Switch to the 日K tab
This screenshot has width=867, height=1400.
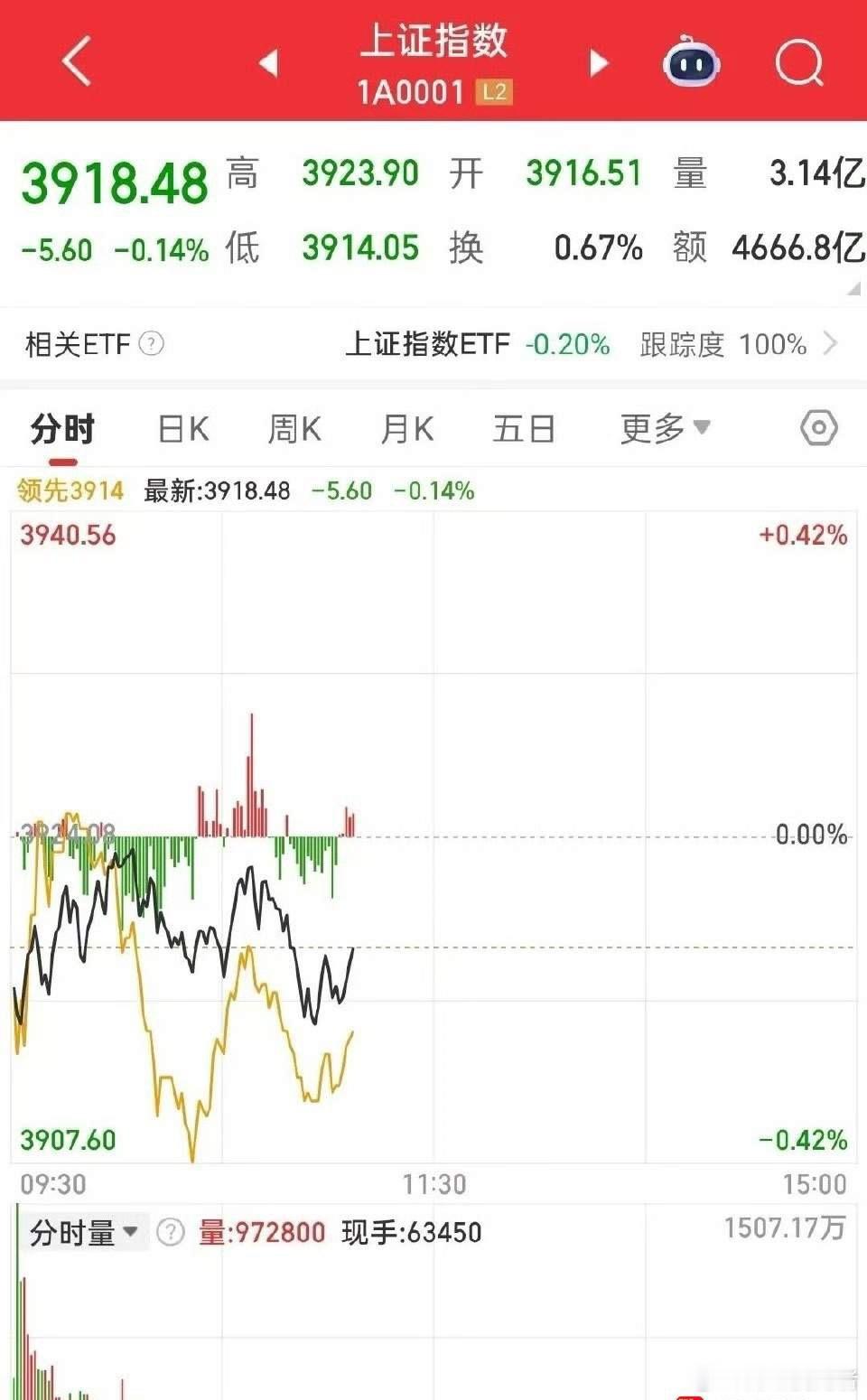[182, 427]
